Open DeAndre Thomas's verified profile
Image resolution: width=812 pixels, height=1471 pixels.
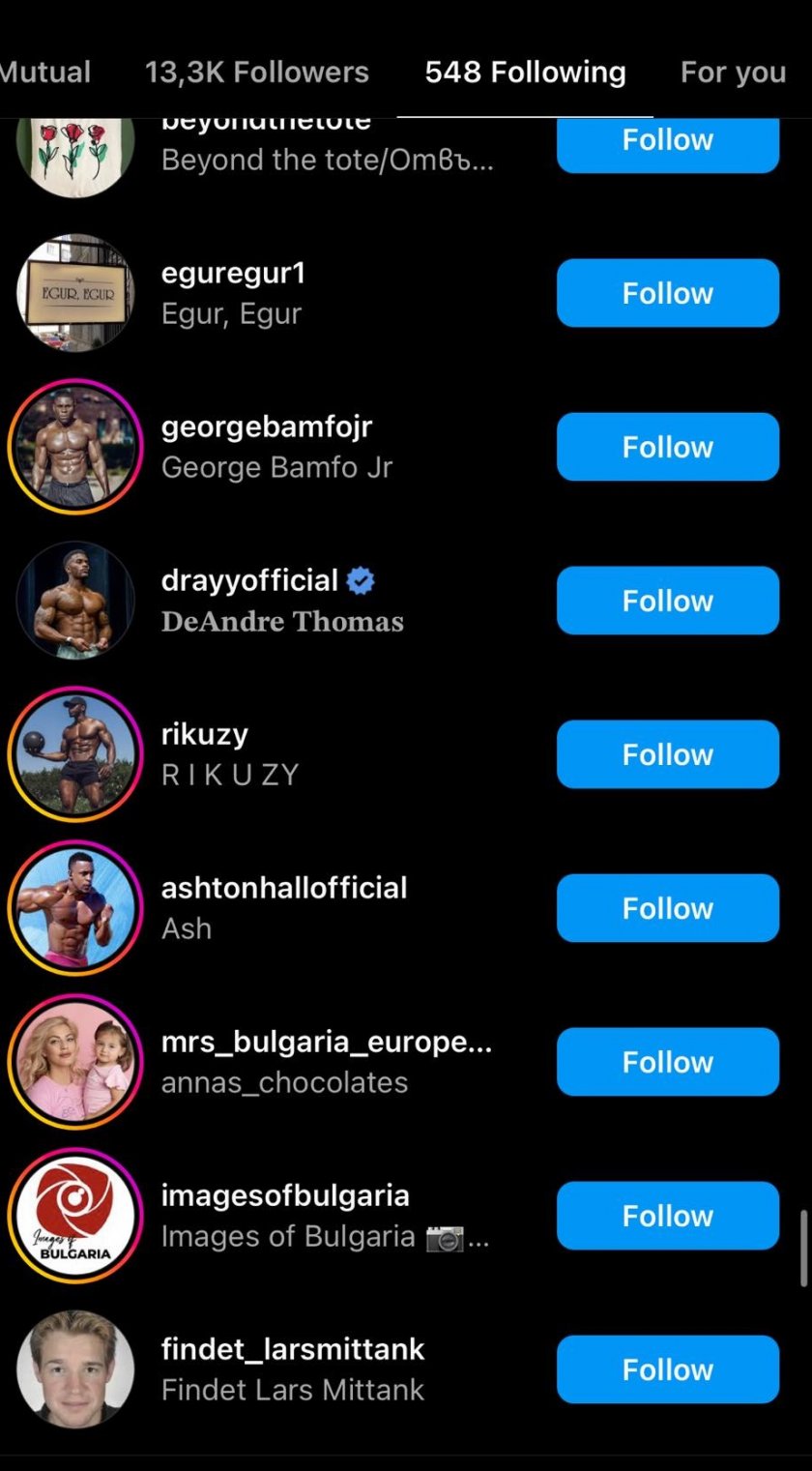[x=251, y=581]
